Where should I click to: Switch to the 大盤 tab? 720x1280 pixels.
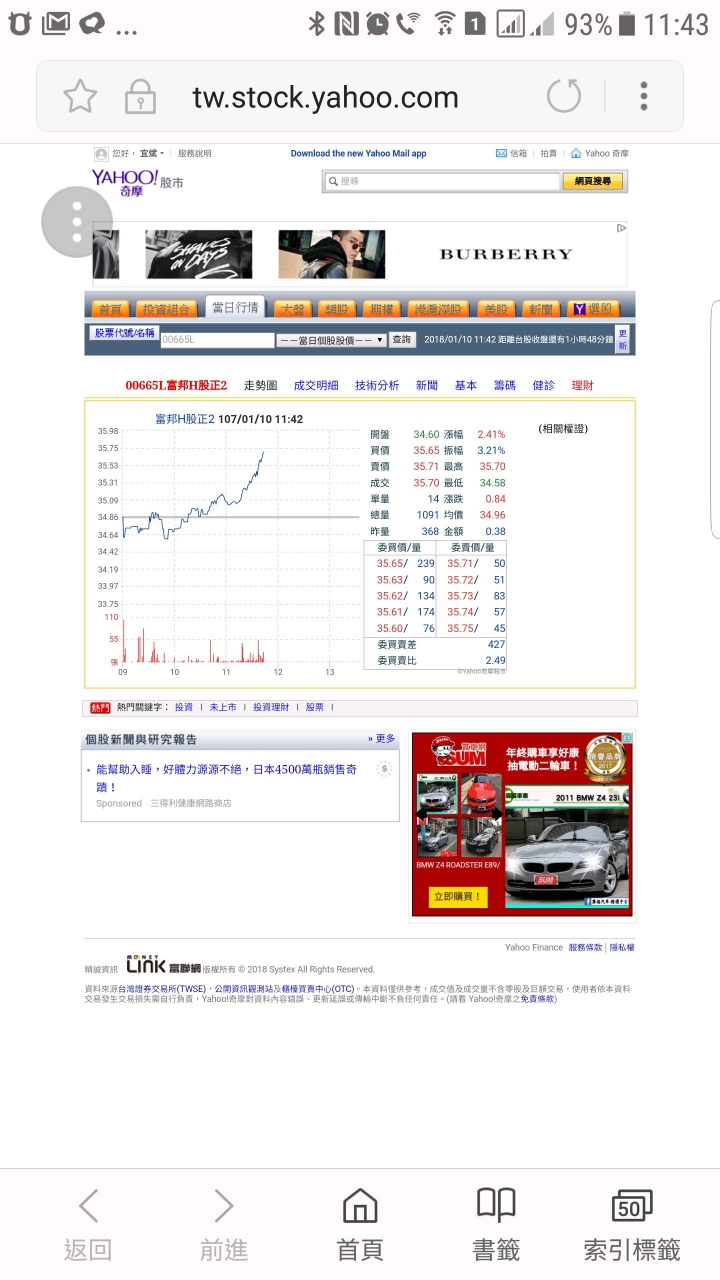(292, 309)
